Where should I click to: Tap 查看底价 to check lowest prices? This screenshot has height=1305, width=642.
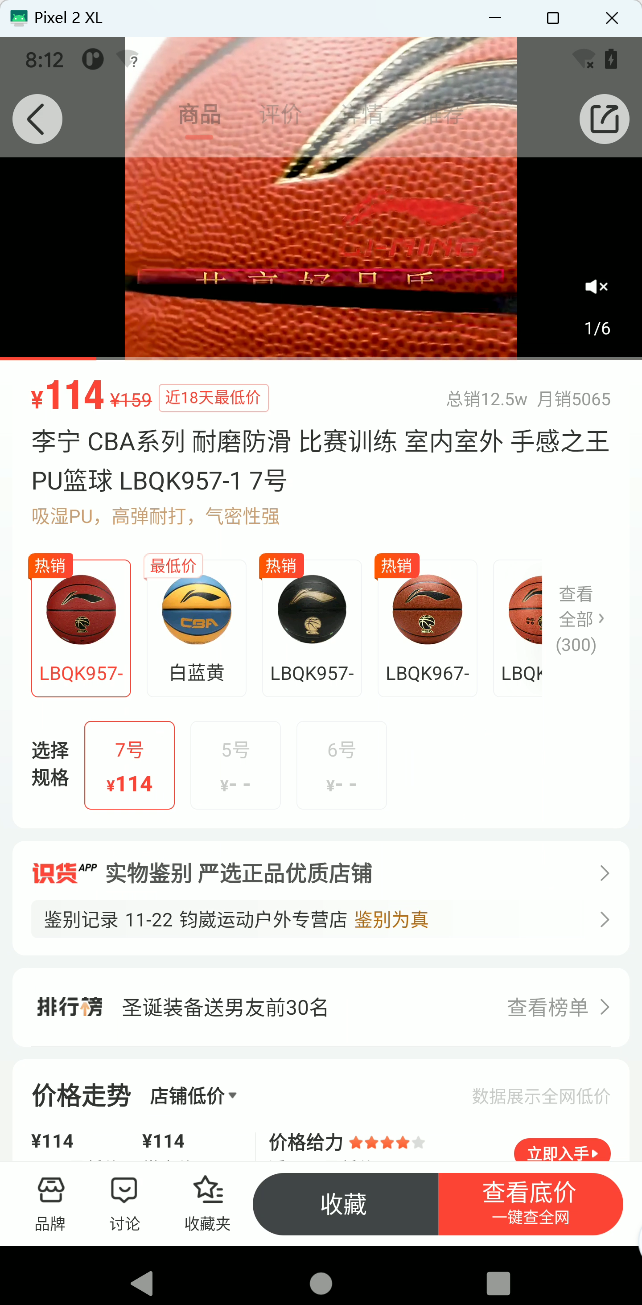[x=530, y=1204]
